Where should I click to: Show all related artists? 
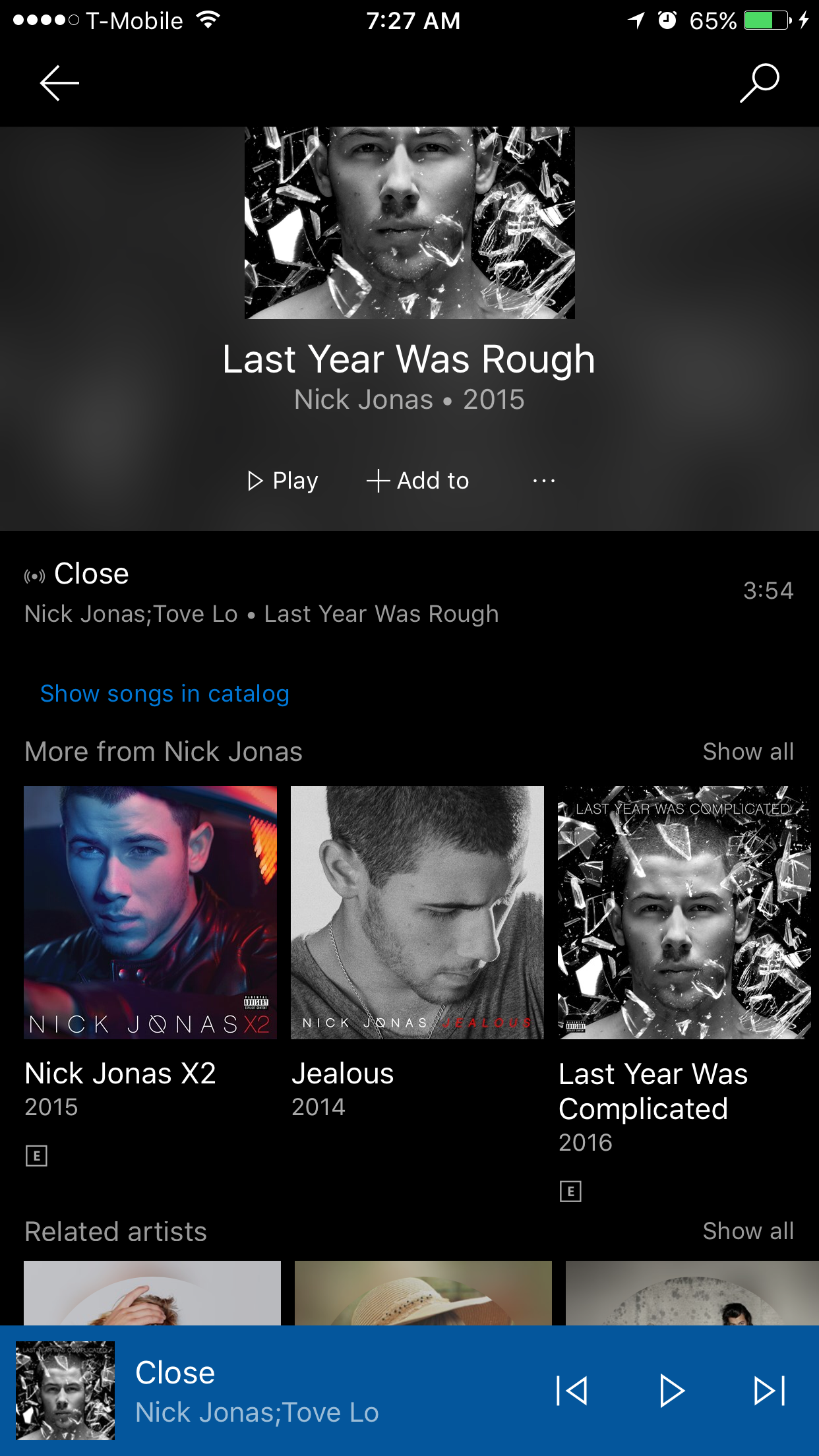click(748, 1231)
